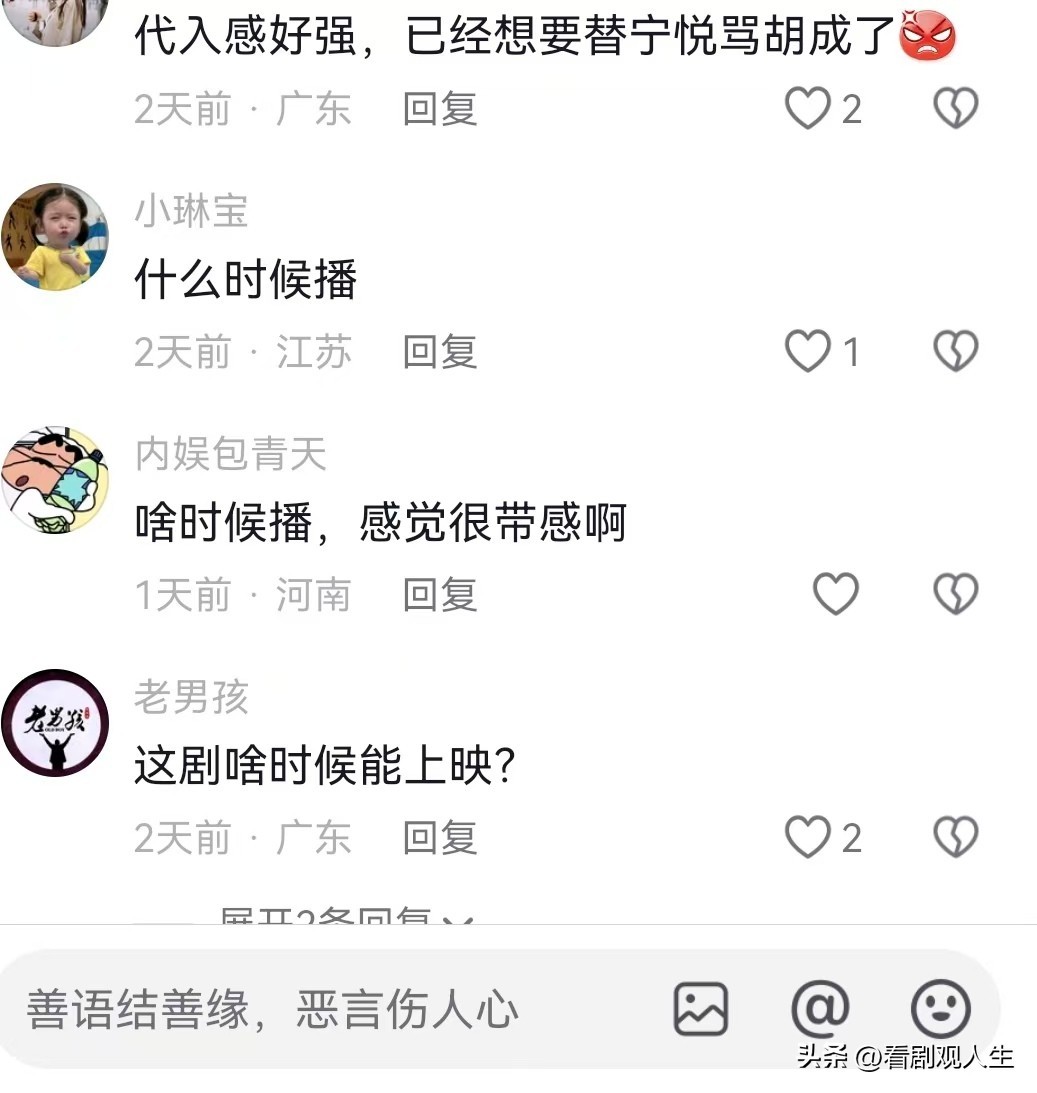Reply to the comment about 宁悦骂胡成
The image size is (1037, 1093).
(x=440, y=109)
